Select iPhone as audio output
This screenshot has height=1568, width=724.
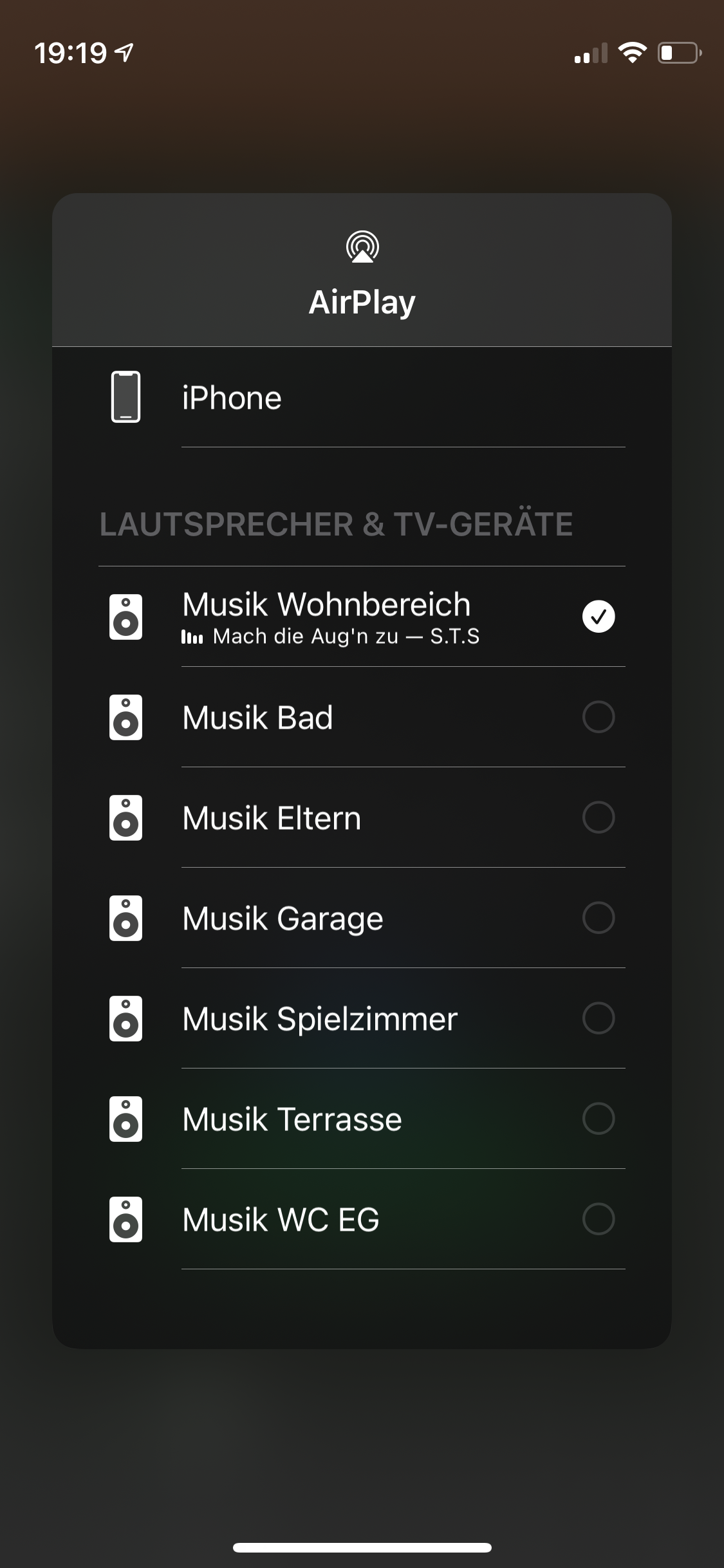tap(232, 398)
